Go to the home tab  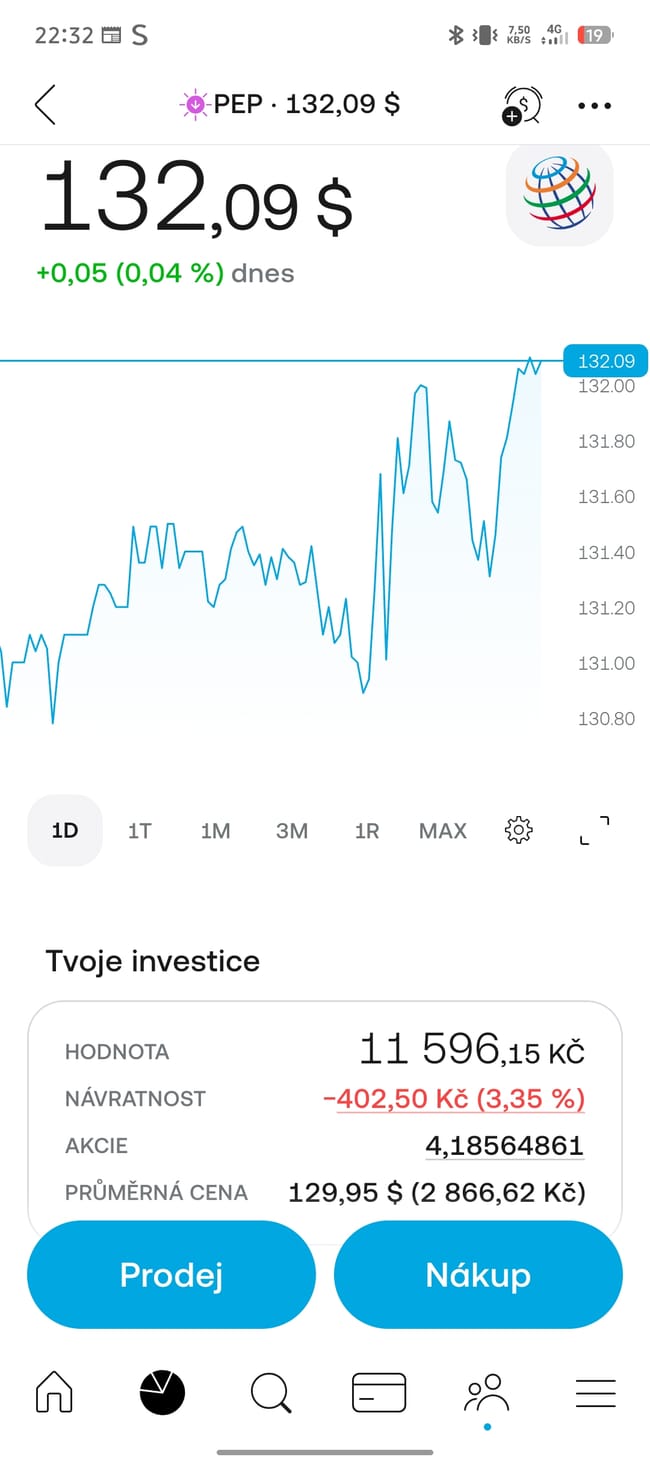(x=54, y=1391)
